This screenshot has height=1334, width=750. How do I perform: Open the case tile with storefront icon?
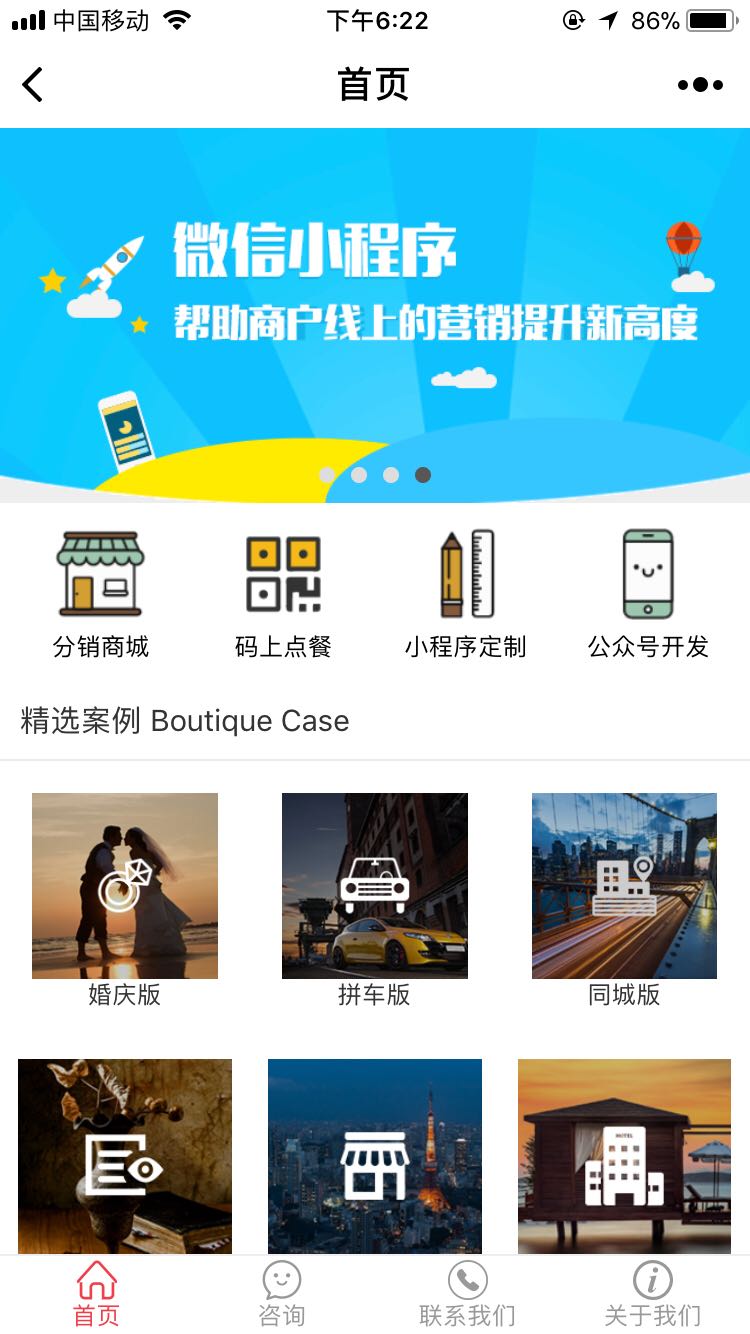click(x=374, y=1156)
